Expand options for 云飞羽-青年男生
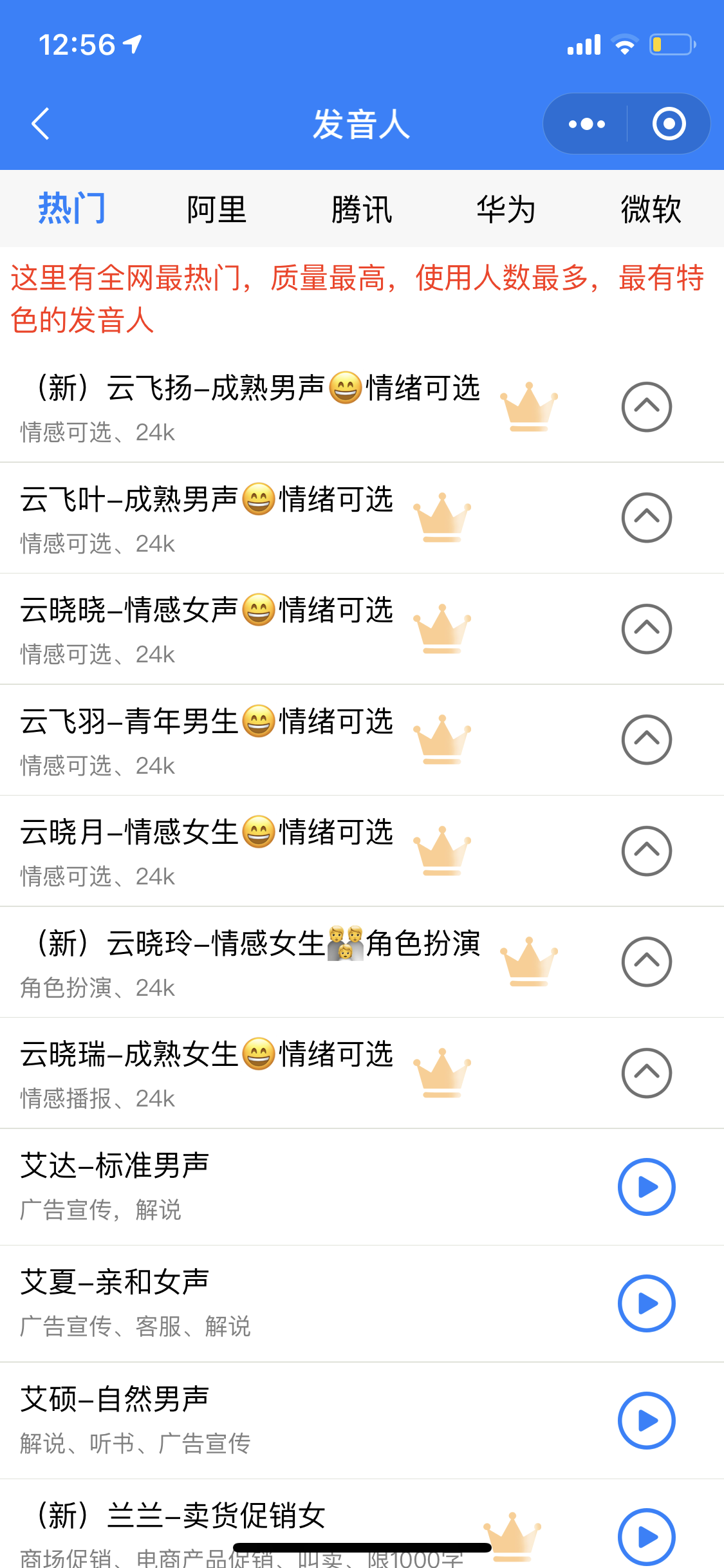 647,740
